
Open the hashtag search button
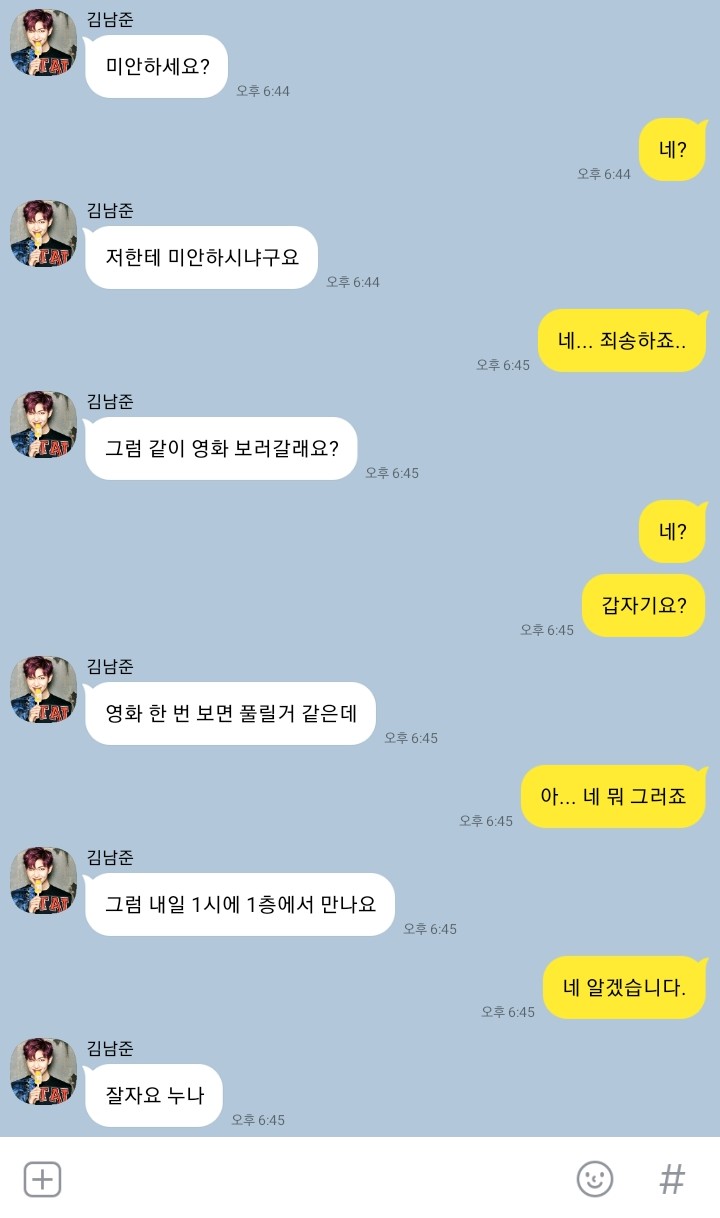tap(672, 1179)
